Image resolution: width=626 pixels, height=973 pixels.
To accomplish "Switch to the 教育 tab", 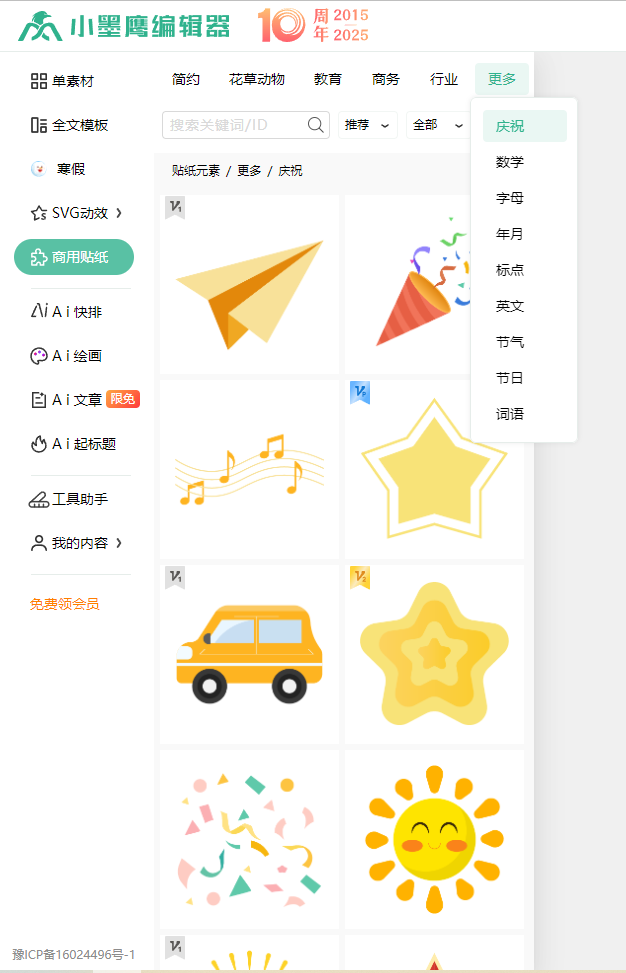I will pos(328,79).
